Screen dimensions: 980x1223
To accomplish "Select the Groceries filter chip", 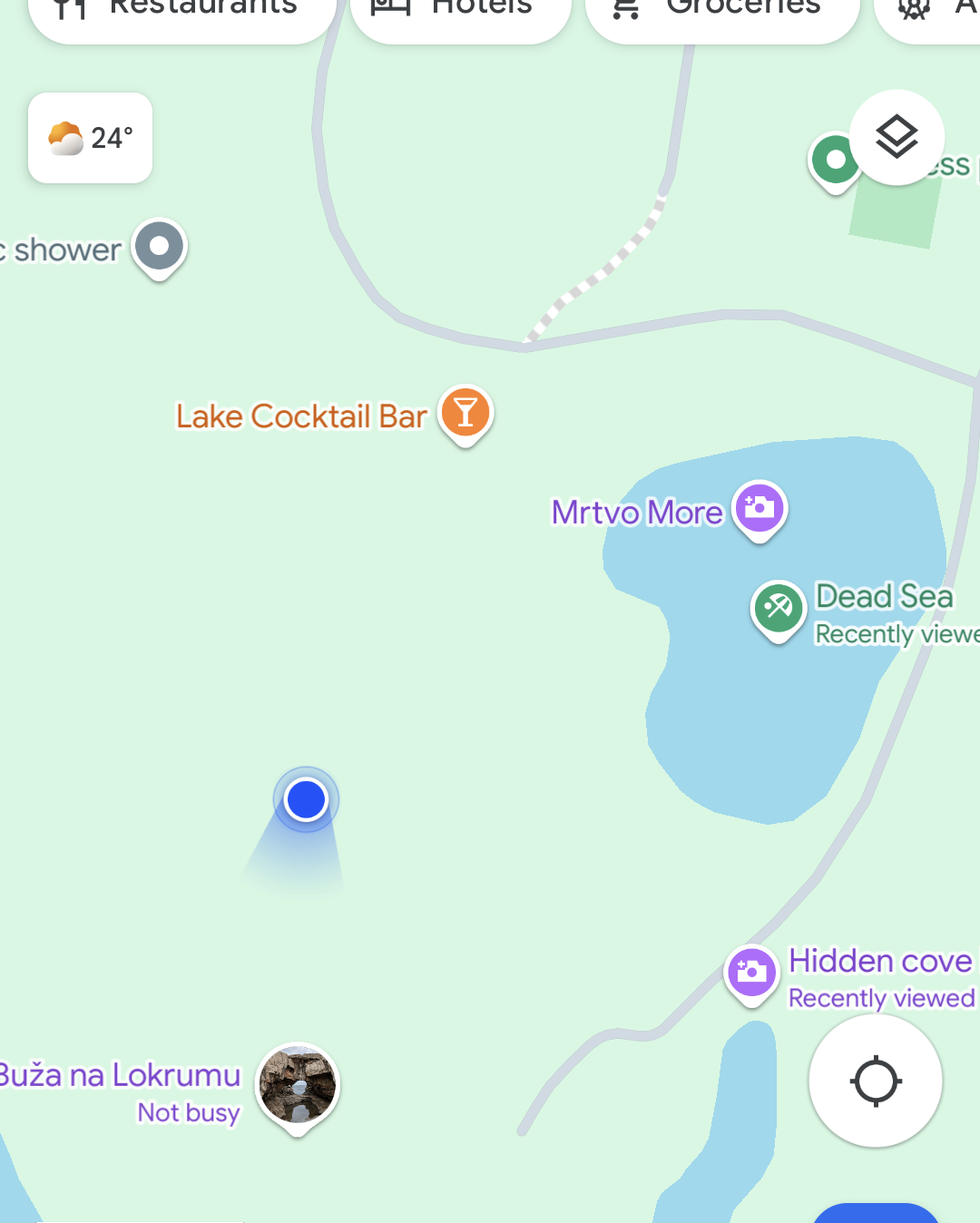I will tap(722, 11).
